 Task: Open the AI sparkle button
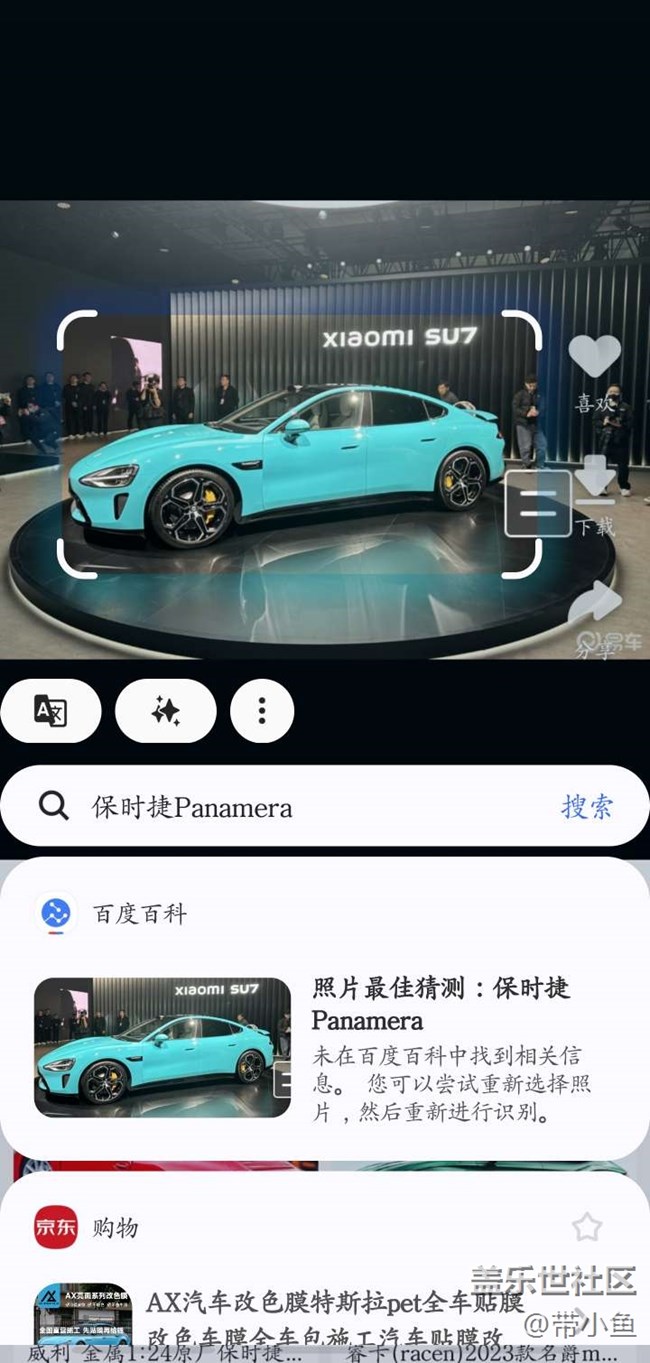(166, 711)
